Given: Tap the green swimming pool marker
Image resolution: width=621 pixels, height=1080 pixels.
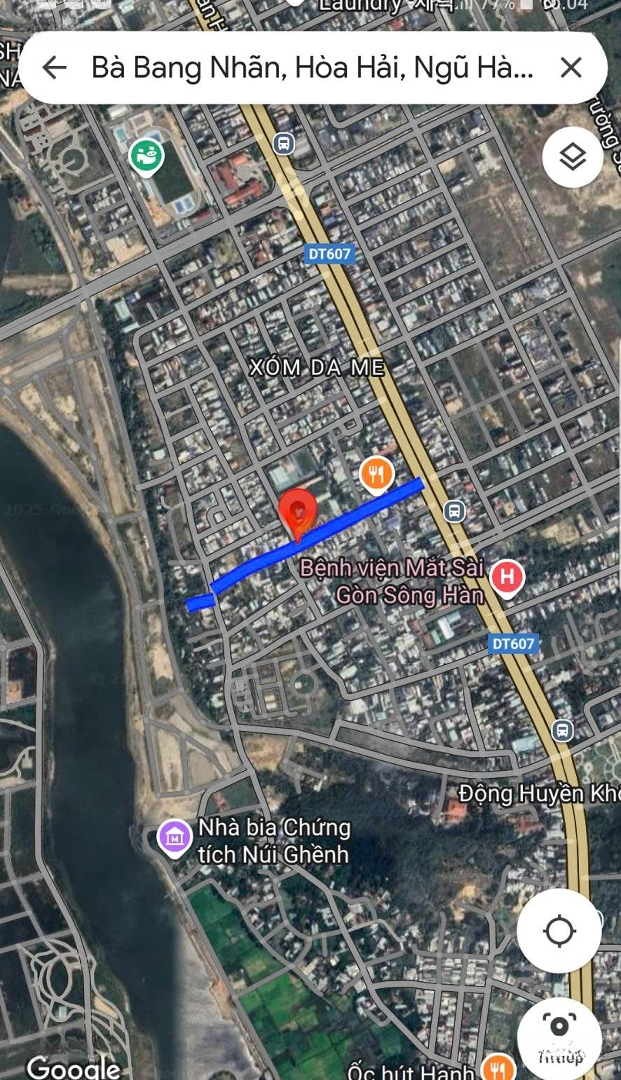Looking at the screenshot, I should 147,156.
